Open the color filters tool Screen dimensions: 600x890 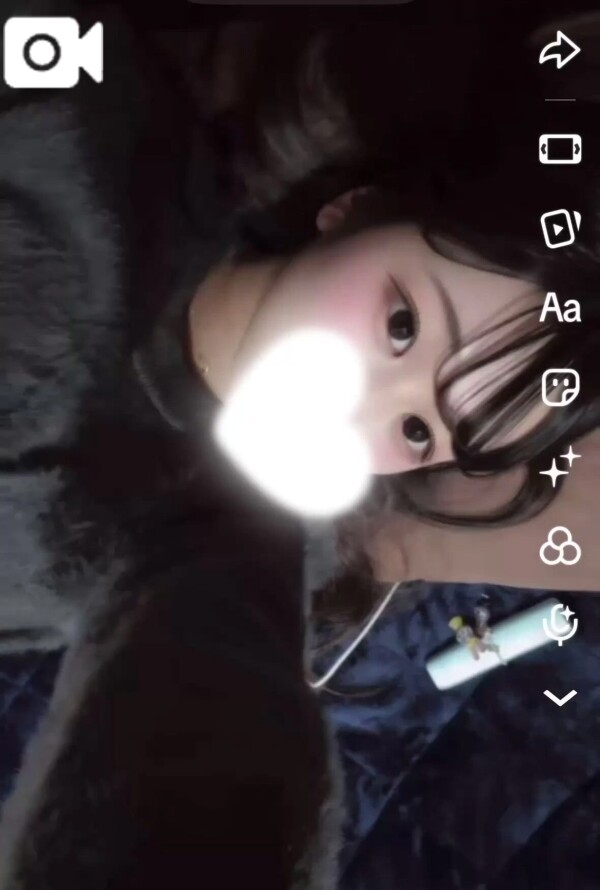click(x=559, y=547)
